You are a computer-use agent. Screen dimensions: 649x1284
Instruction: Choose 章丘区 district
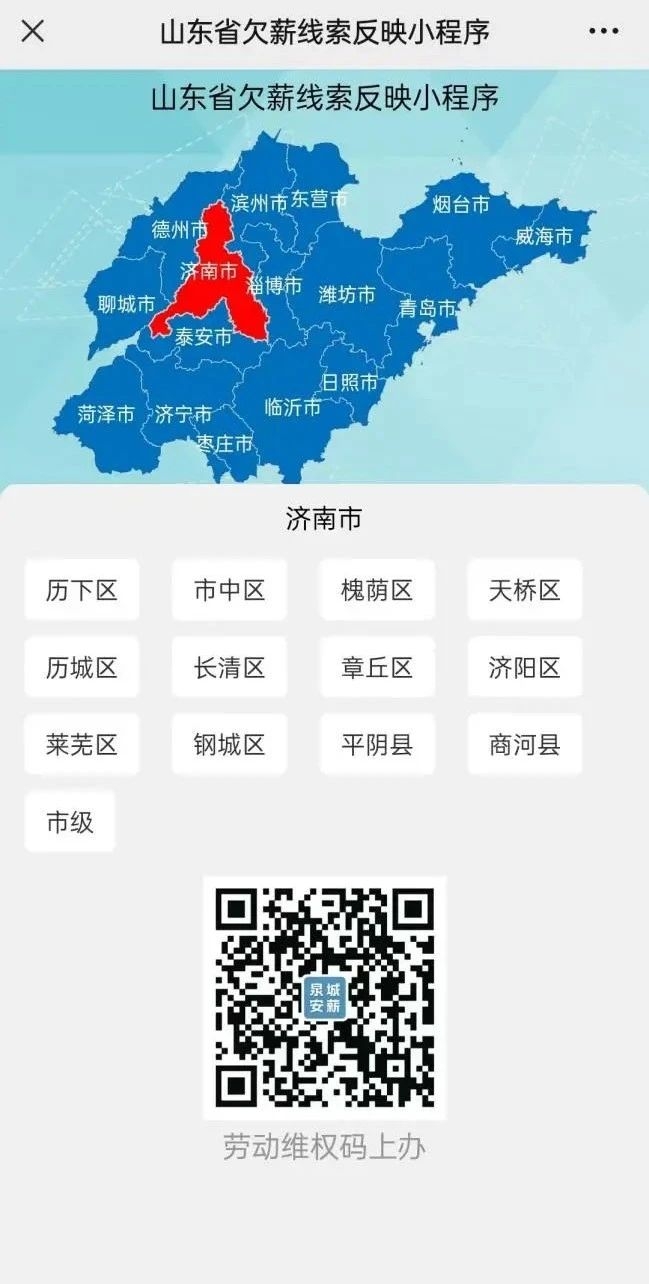point(377,667)
